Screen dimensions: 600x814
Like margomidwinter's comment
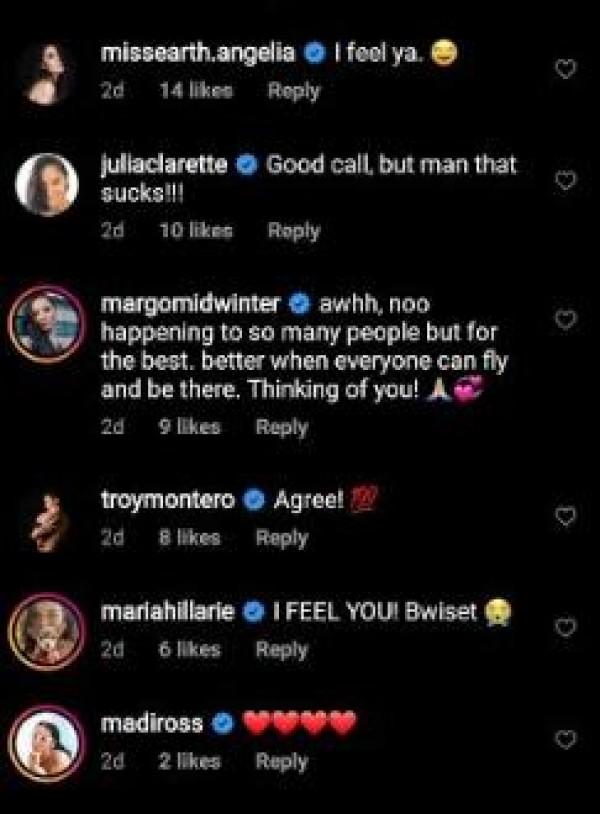point(567,320)
